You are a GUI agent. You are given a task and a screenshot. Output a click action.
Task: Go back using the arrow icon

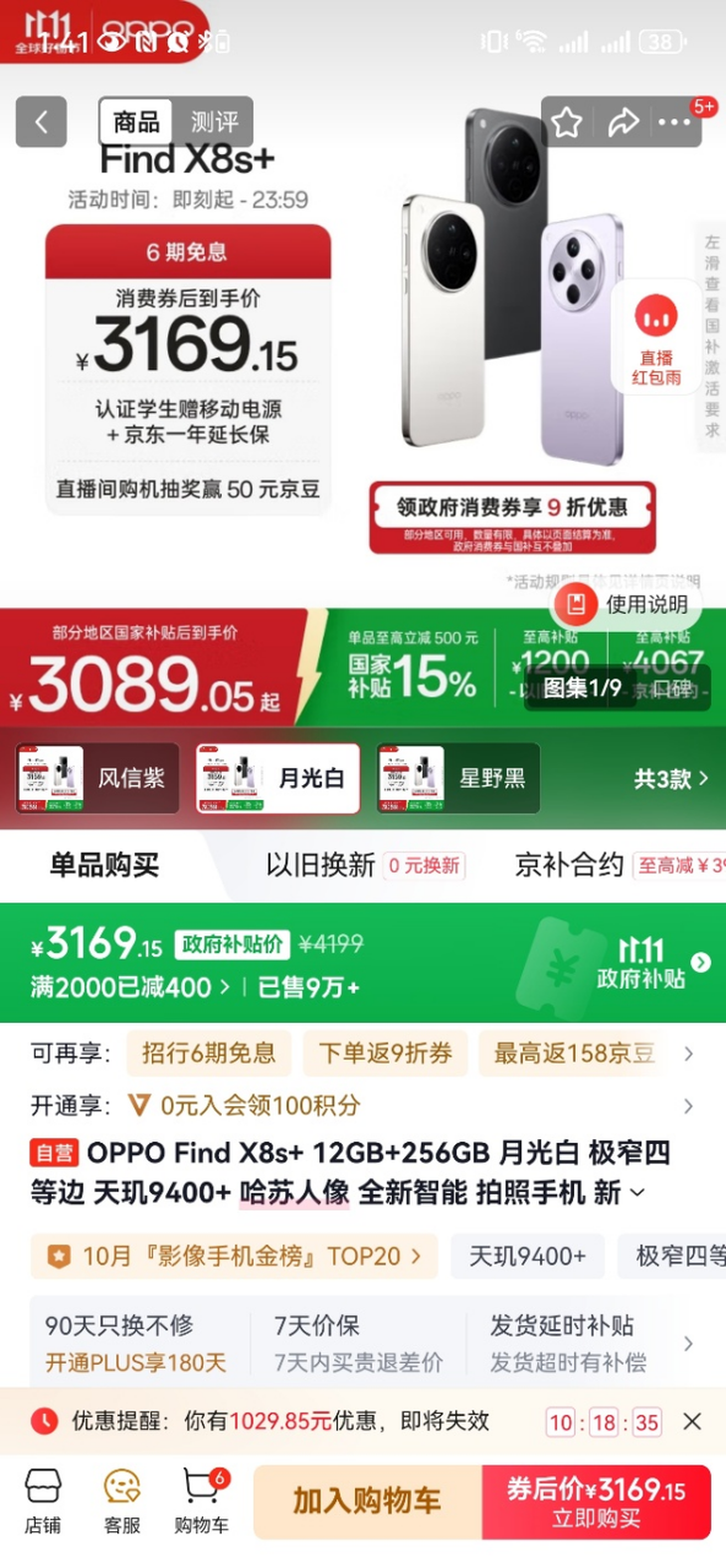(x=41, y=122)
